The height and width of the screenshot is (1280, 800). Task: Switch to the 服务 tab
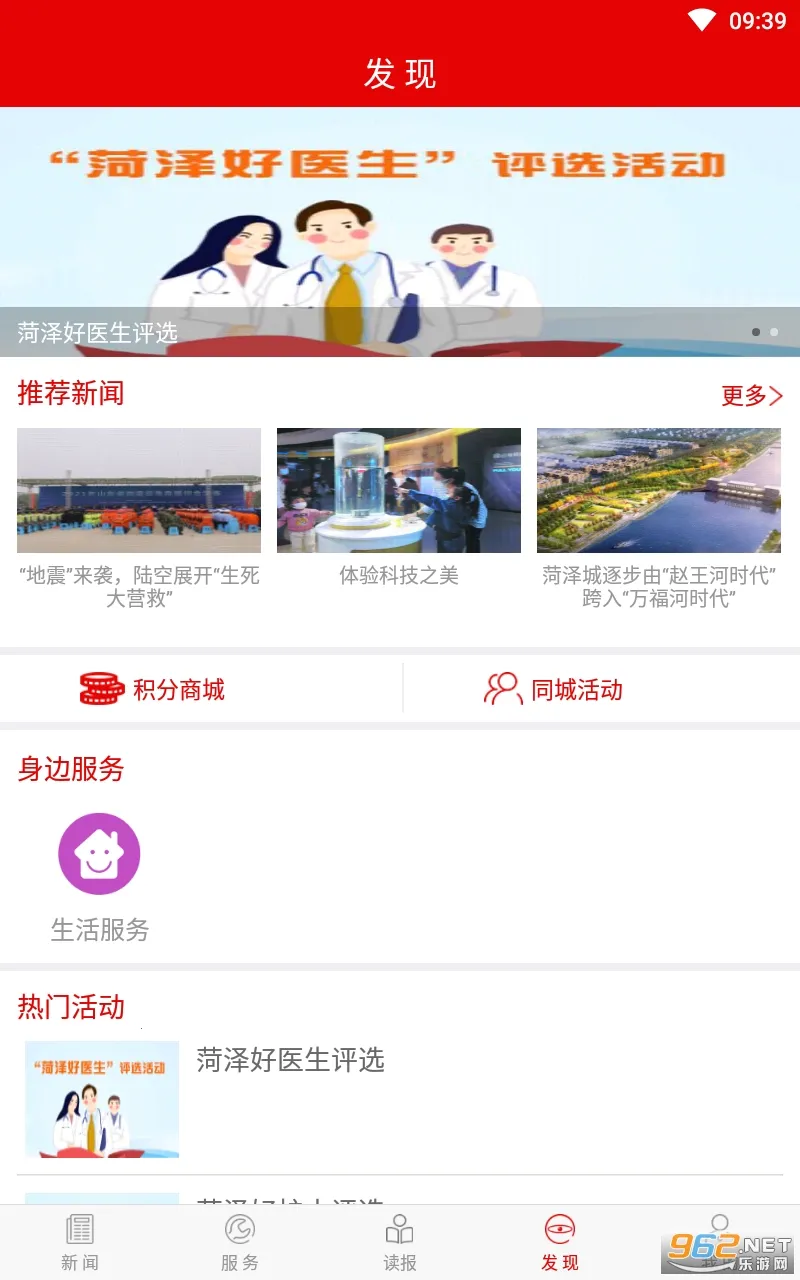click(240, 1242)
